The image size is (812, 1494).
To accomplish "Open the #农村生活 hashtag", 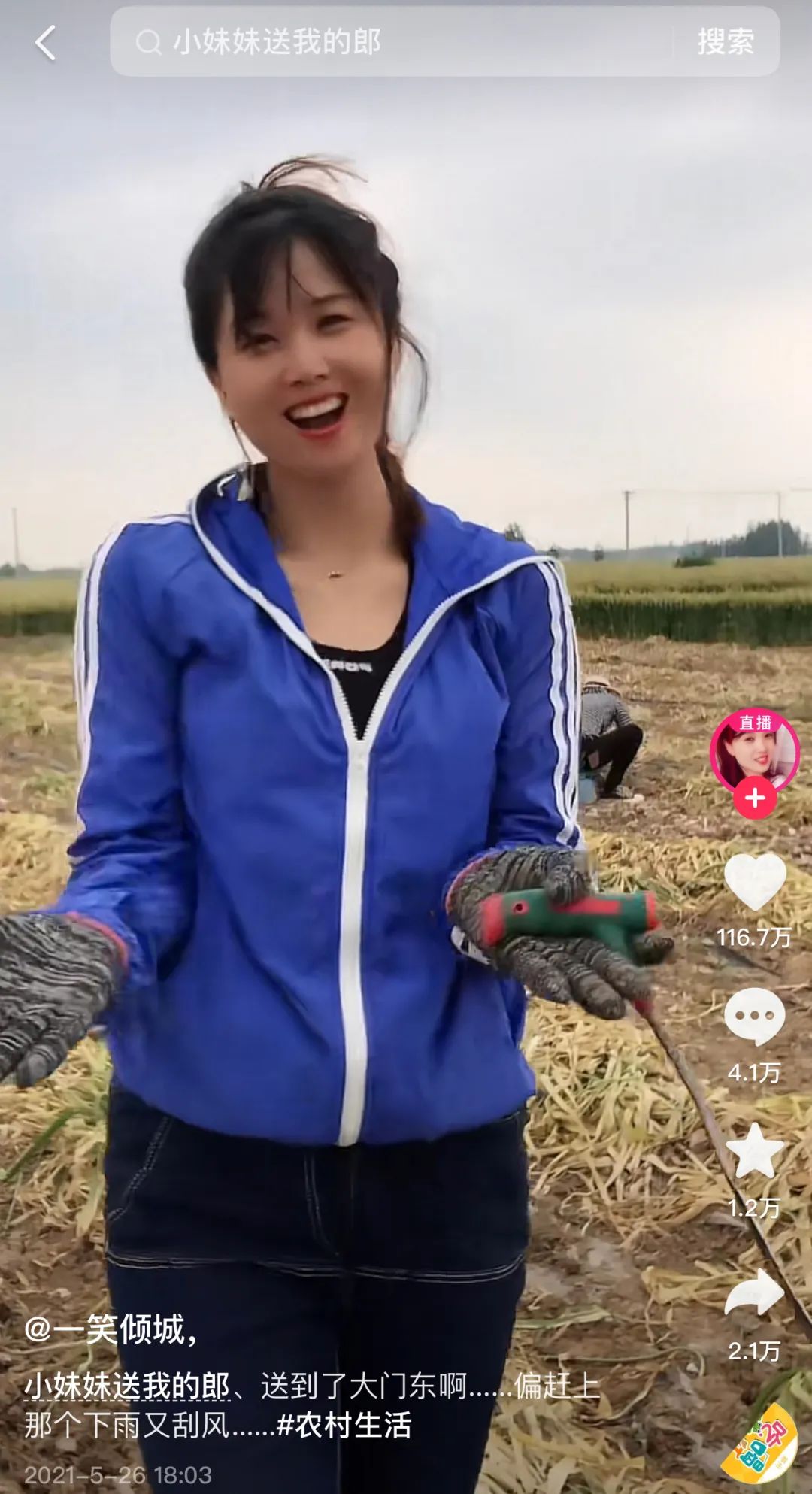I will (x=344, y=1425).
